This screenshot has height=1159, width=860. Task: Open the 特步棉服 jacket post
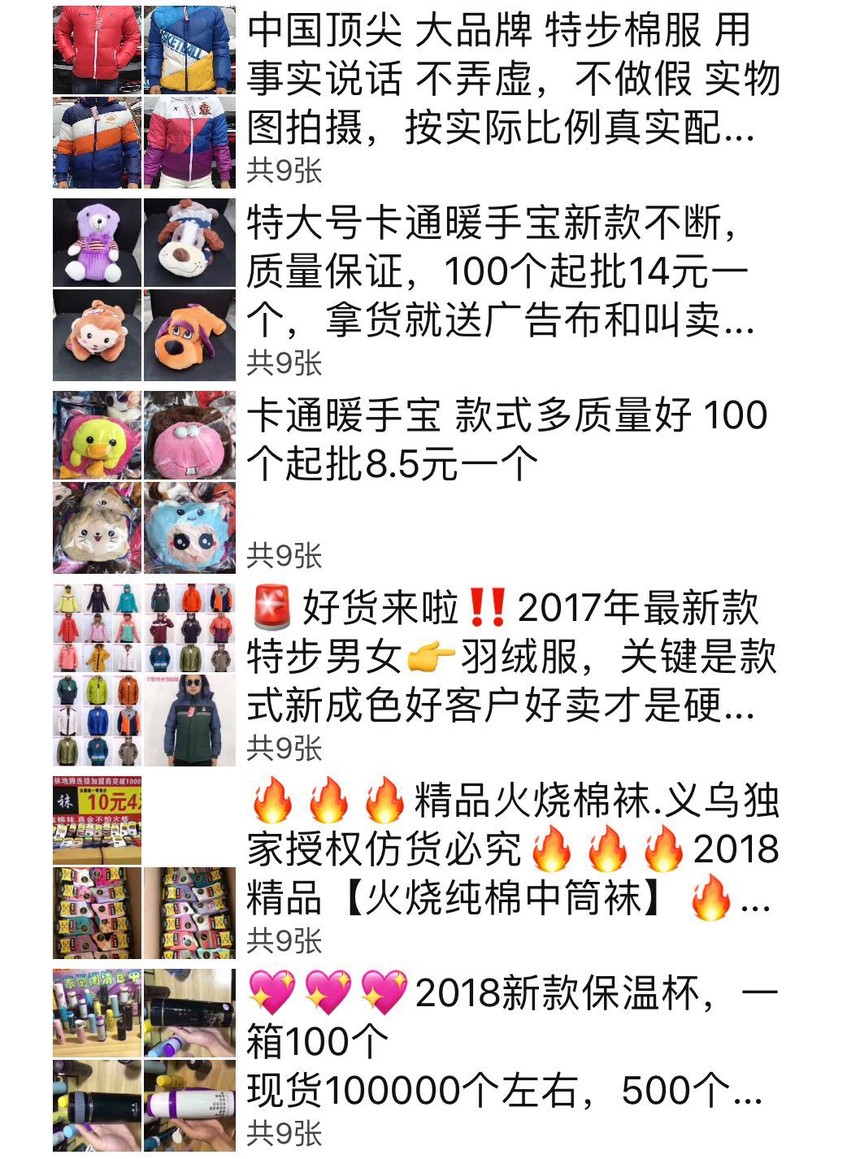[x=512, y=80]
